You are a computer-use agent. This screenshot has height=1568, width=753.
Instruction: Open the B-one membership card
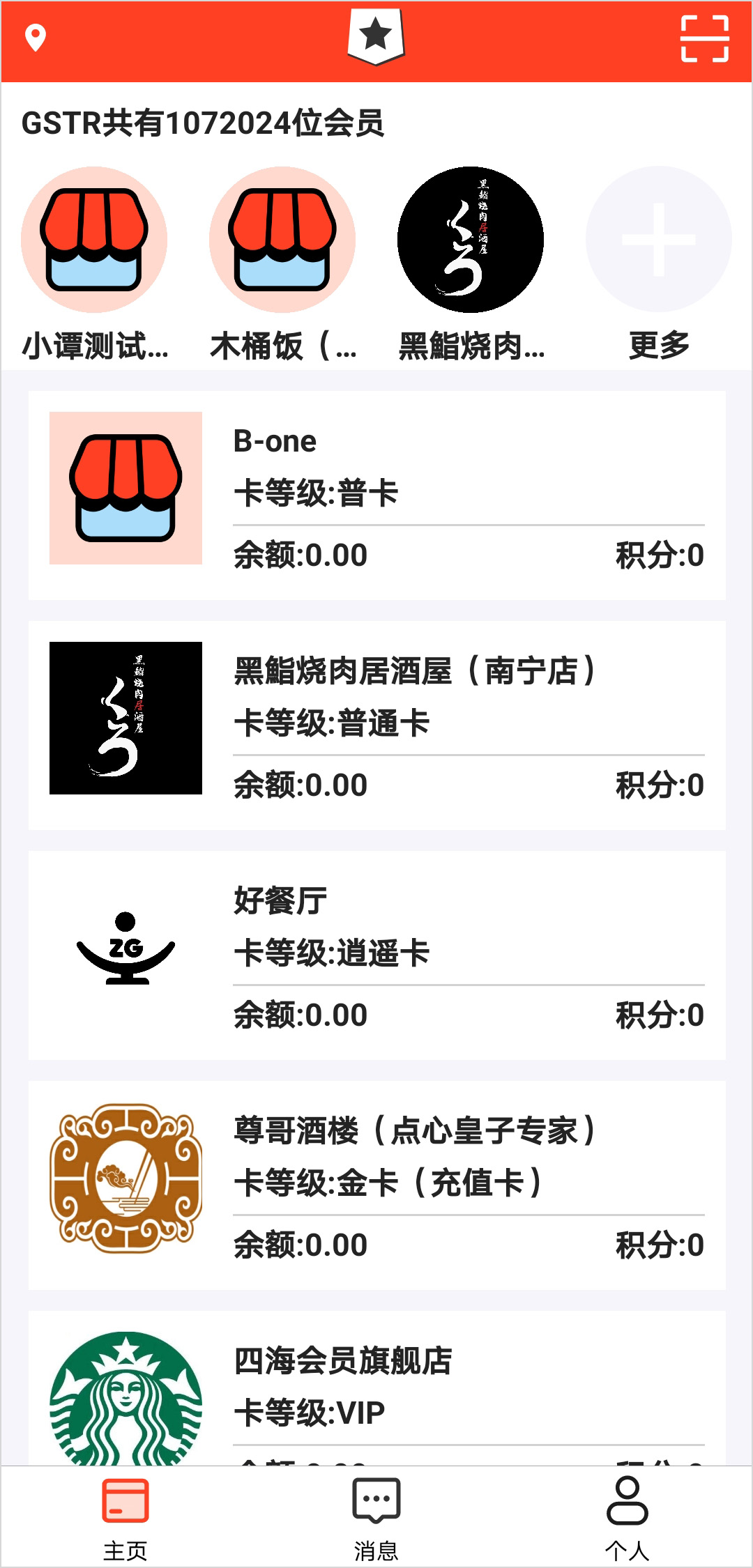(376, 495)
